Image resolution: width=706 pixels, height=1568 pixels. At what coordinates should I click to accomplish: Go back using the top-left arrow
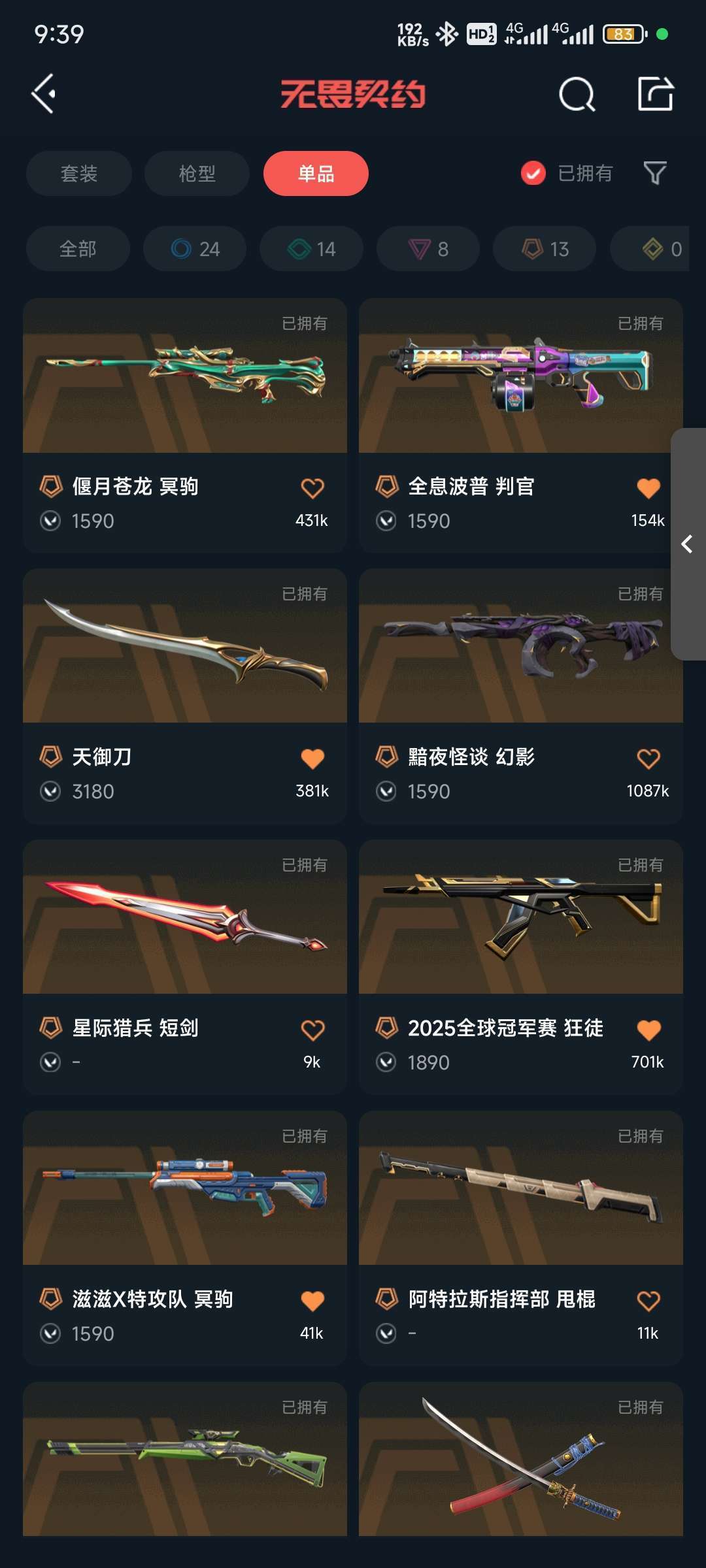pyautogui.click(x=44, y=94)
